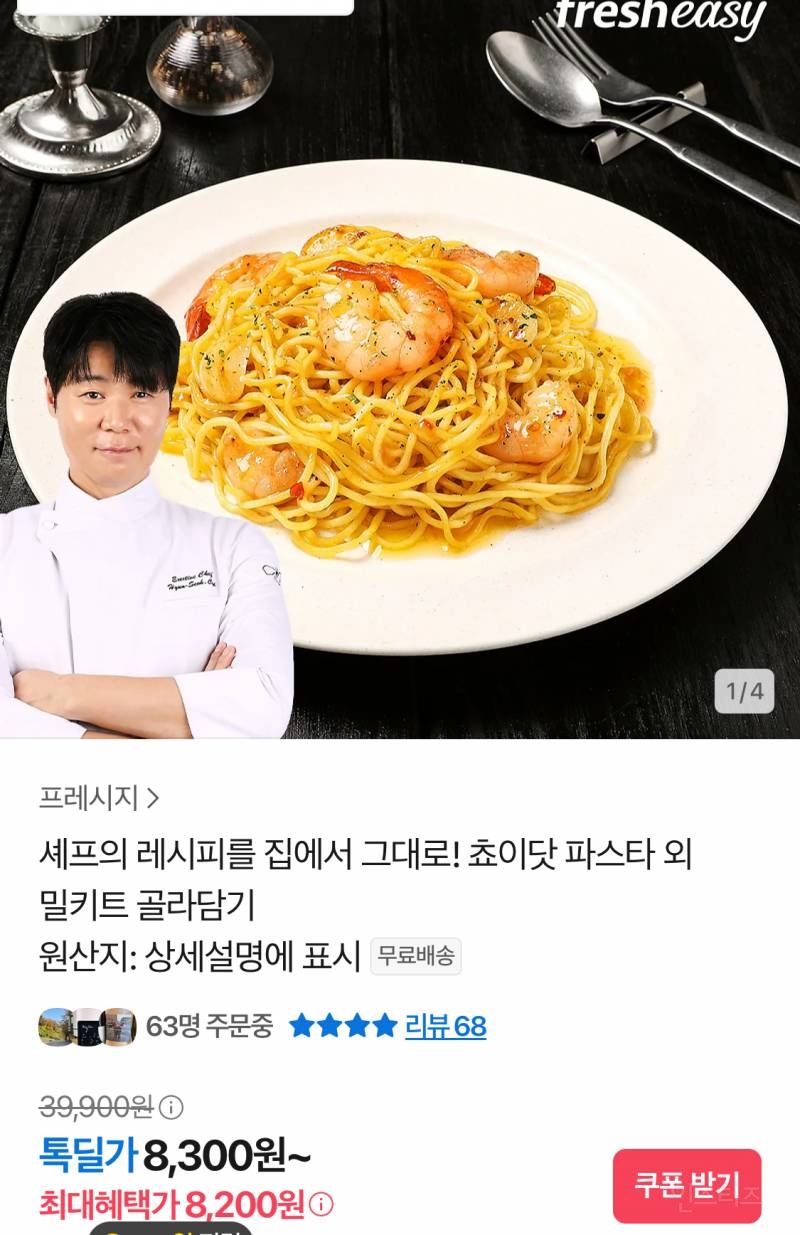
Task: Open info icon beside 최대혜택가 8,200원
Action: click(x=322, y=1204)
